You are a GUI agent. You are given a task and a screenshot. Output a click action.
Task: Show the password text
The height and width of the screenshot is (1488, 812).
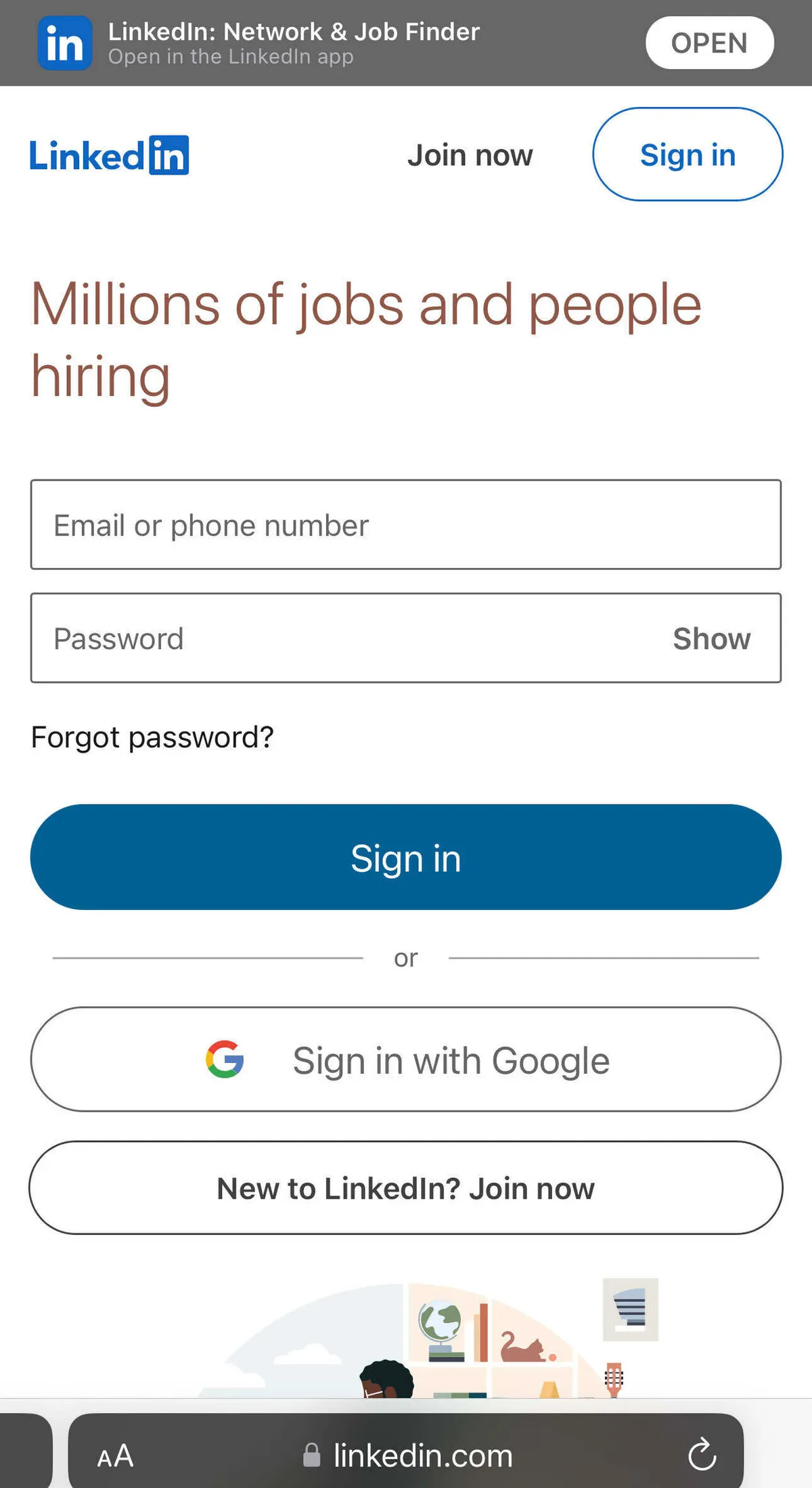711,638
